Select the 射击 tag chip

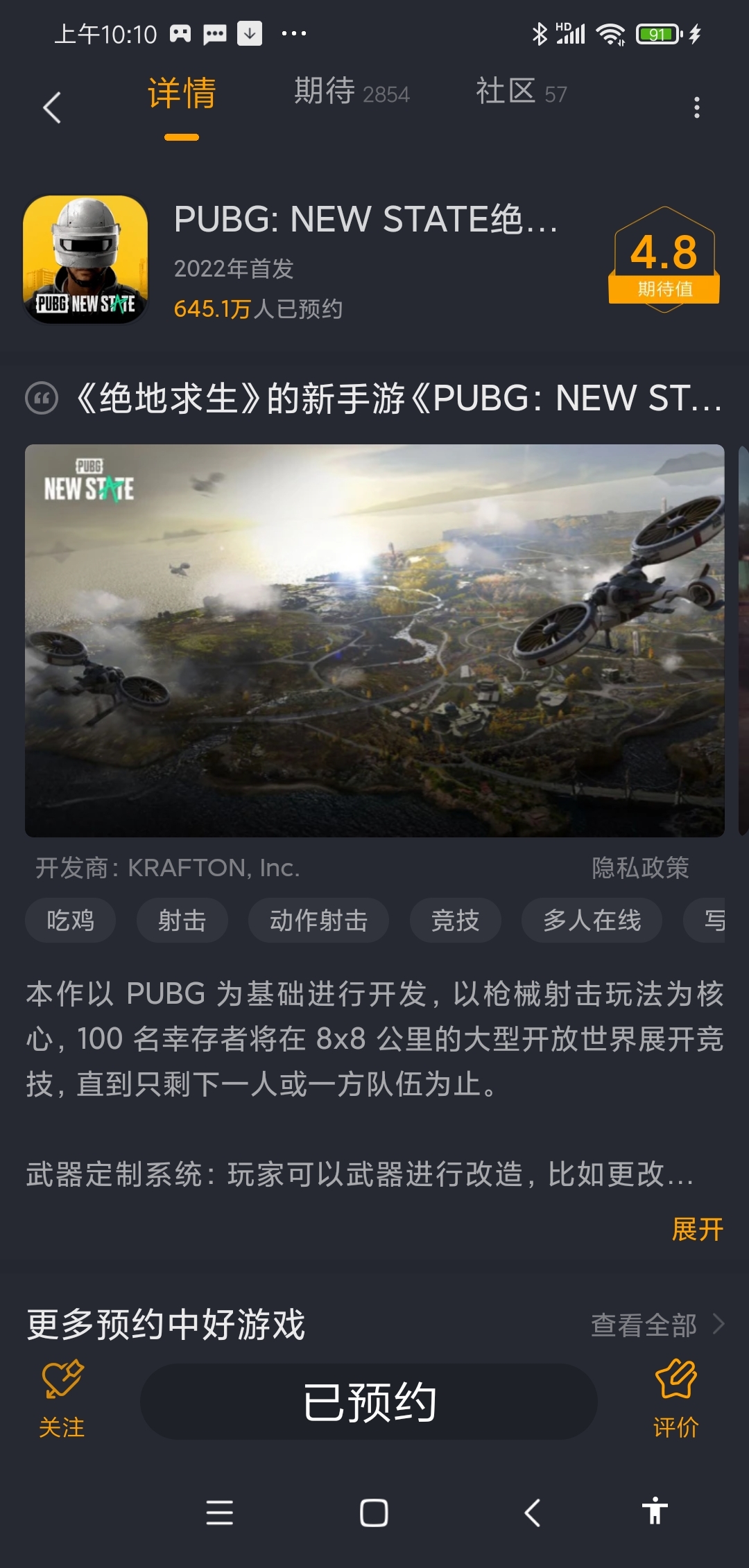tap(182, 921)
